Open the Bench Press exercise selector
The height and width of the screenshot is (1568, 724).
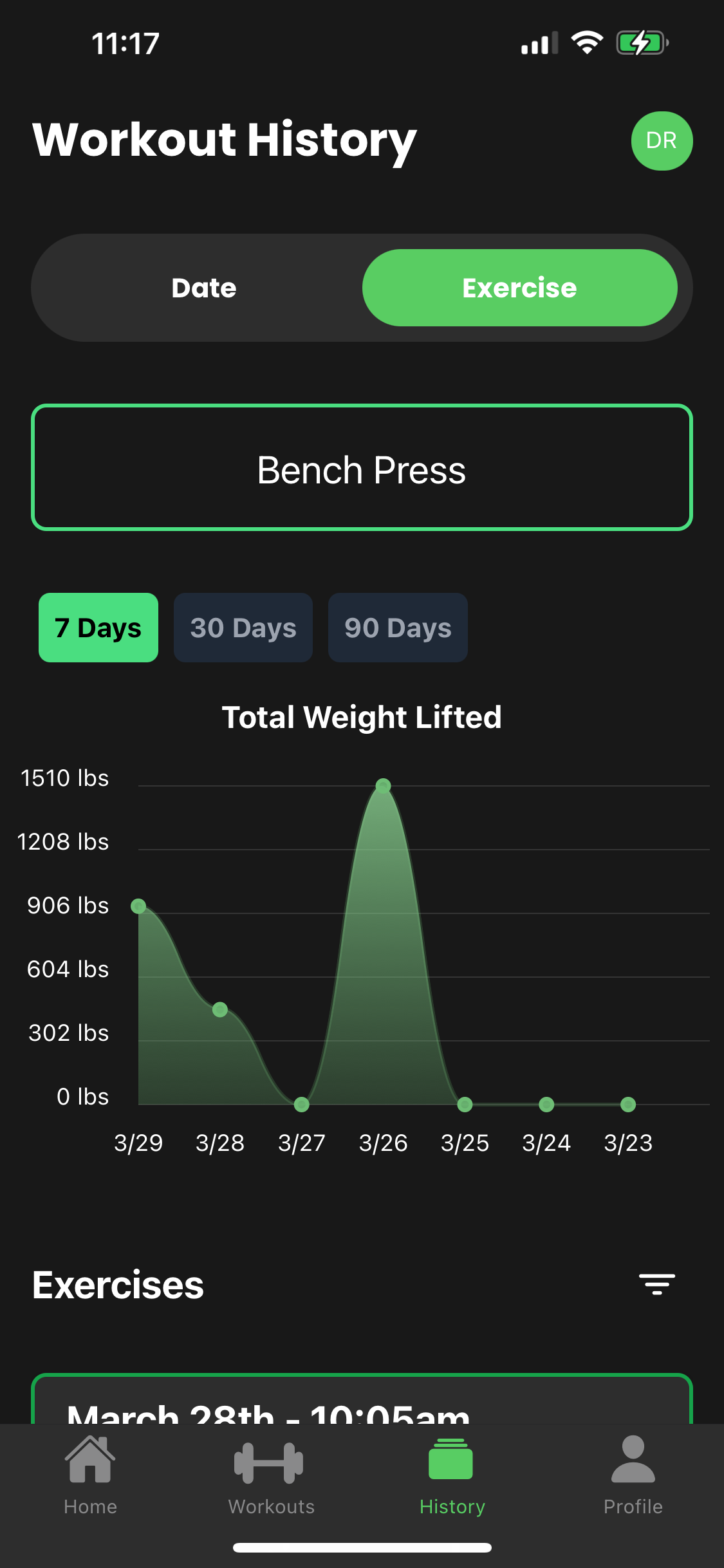click(x=362, y=468)
